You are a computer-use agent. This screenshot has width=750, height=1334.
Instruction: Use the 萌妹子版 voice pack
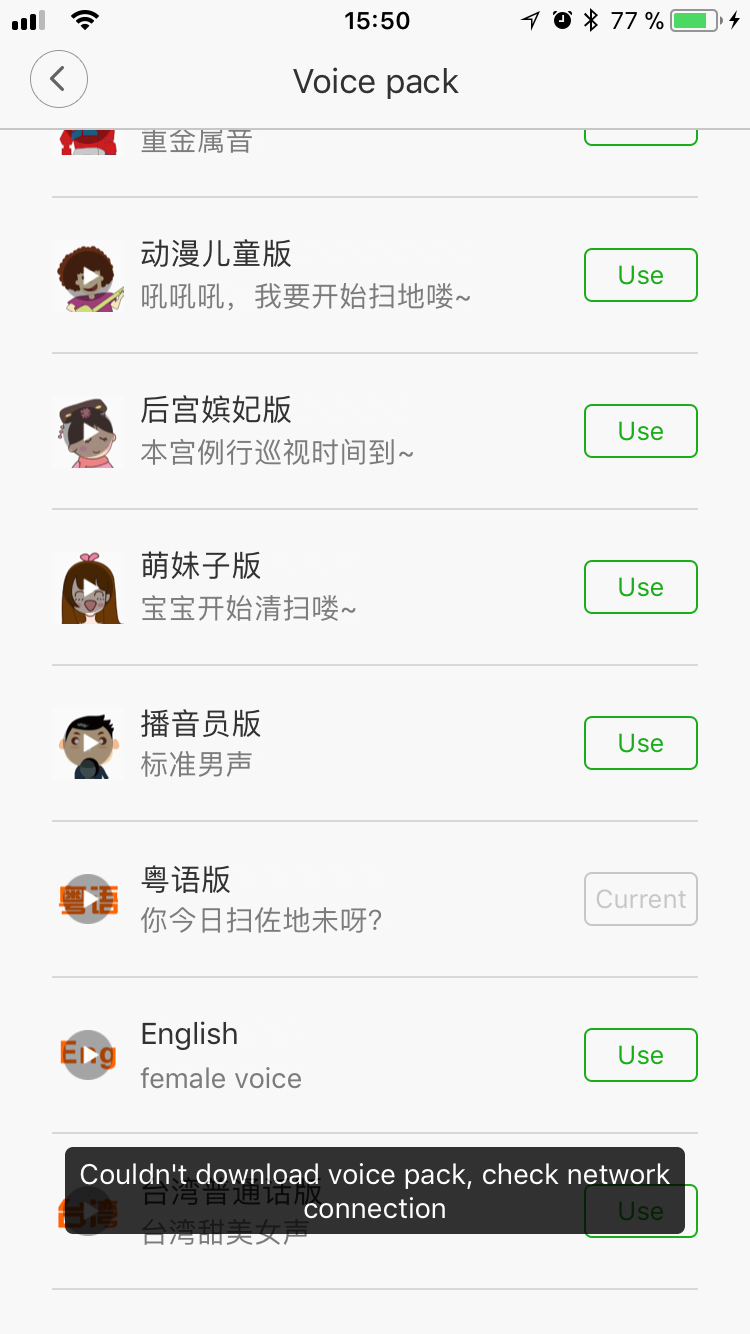click(640, 587)
